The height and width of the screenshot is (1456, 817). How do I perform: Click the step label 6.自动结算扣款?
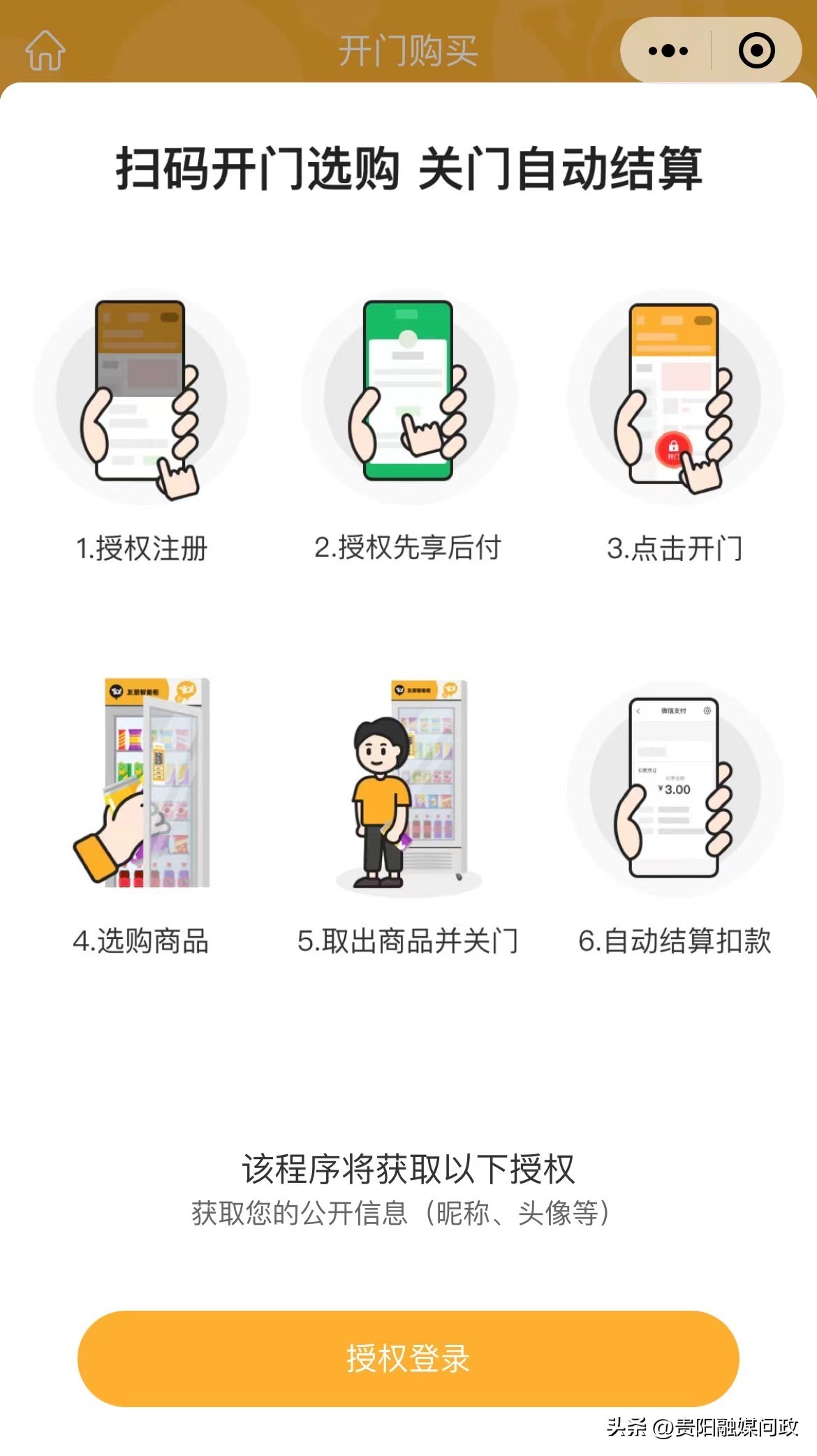tap(674, 941)
